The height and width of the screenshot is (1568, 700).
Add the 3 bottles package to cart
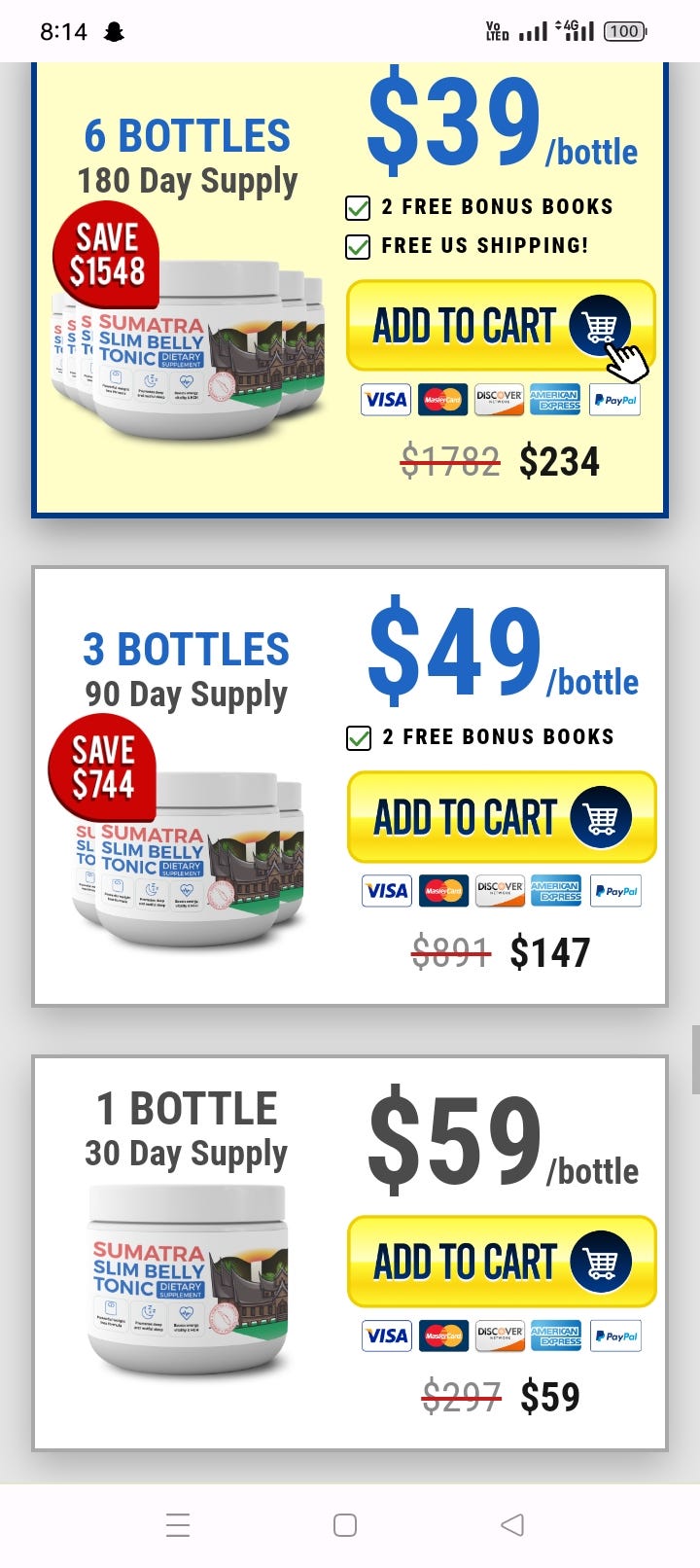pos(501,817)
